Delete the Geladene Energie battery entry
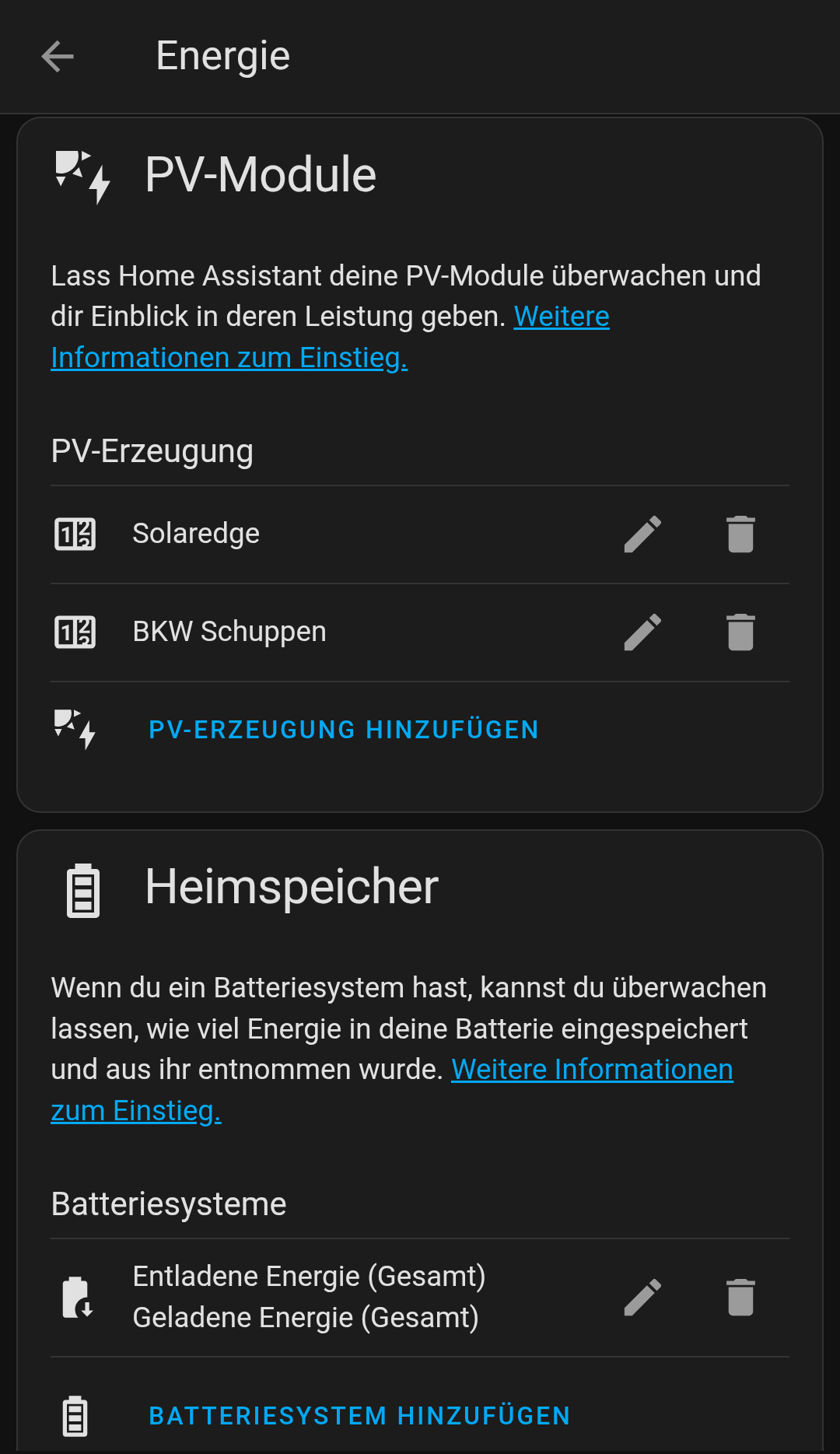Image resolution: width=840 pixels, height=1454 pixels. tap(740, 1298)
